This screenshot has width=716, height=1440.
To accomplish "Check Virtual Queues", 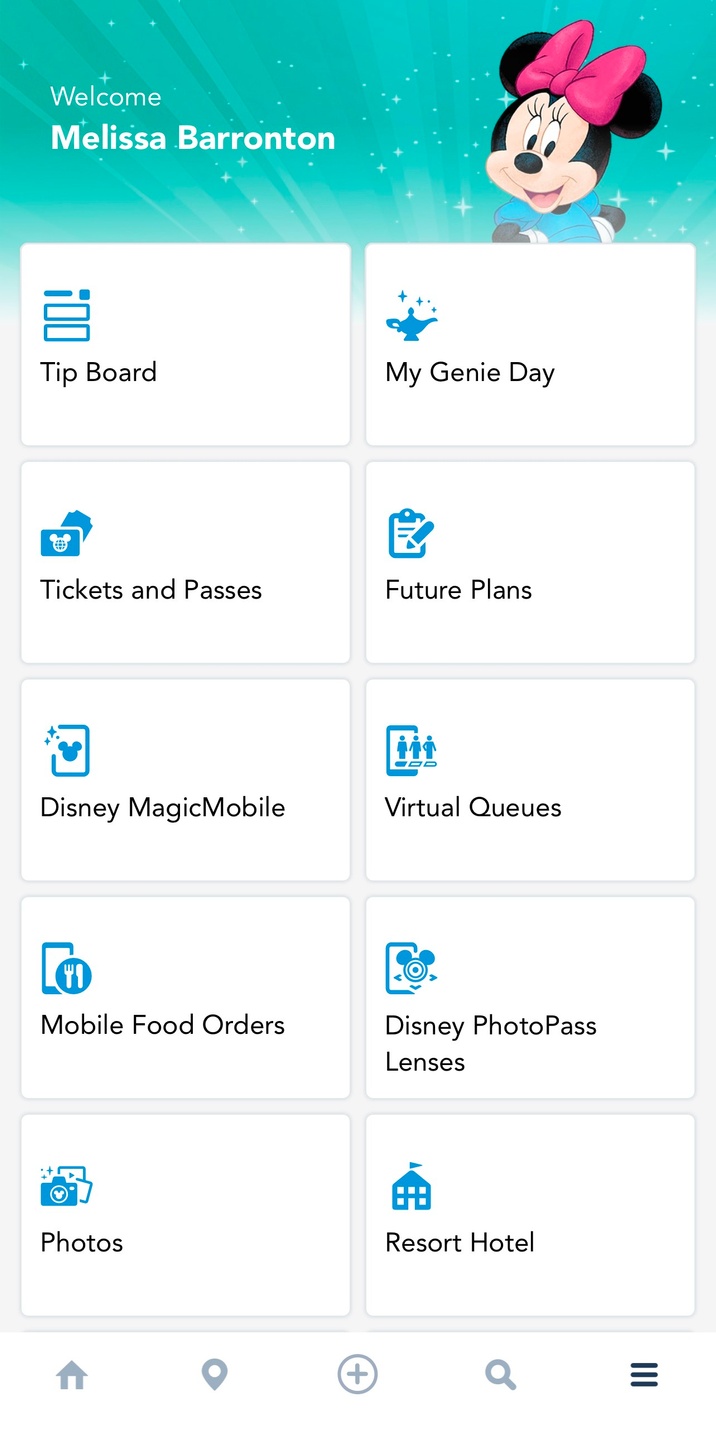I will (530, 780).
